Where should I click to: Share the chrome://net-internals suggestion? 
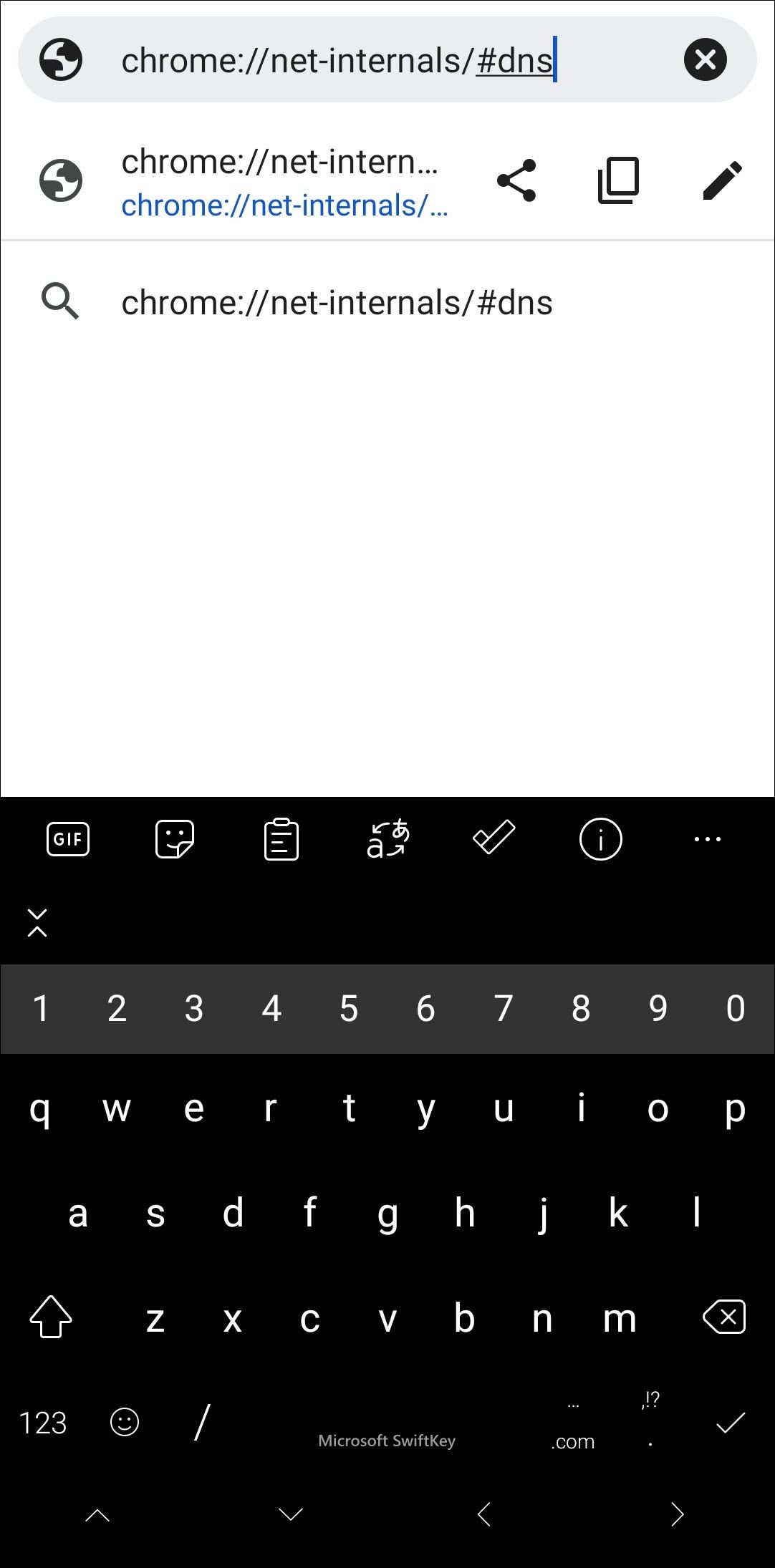click(517, 180)
